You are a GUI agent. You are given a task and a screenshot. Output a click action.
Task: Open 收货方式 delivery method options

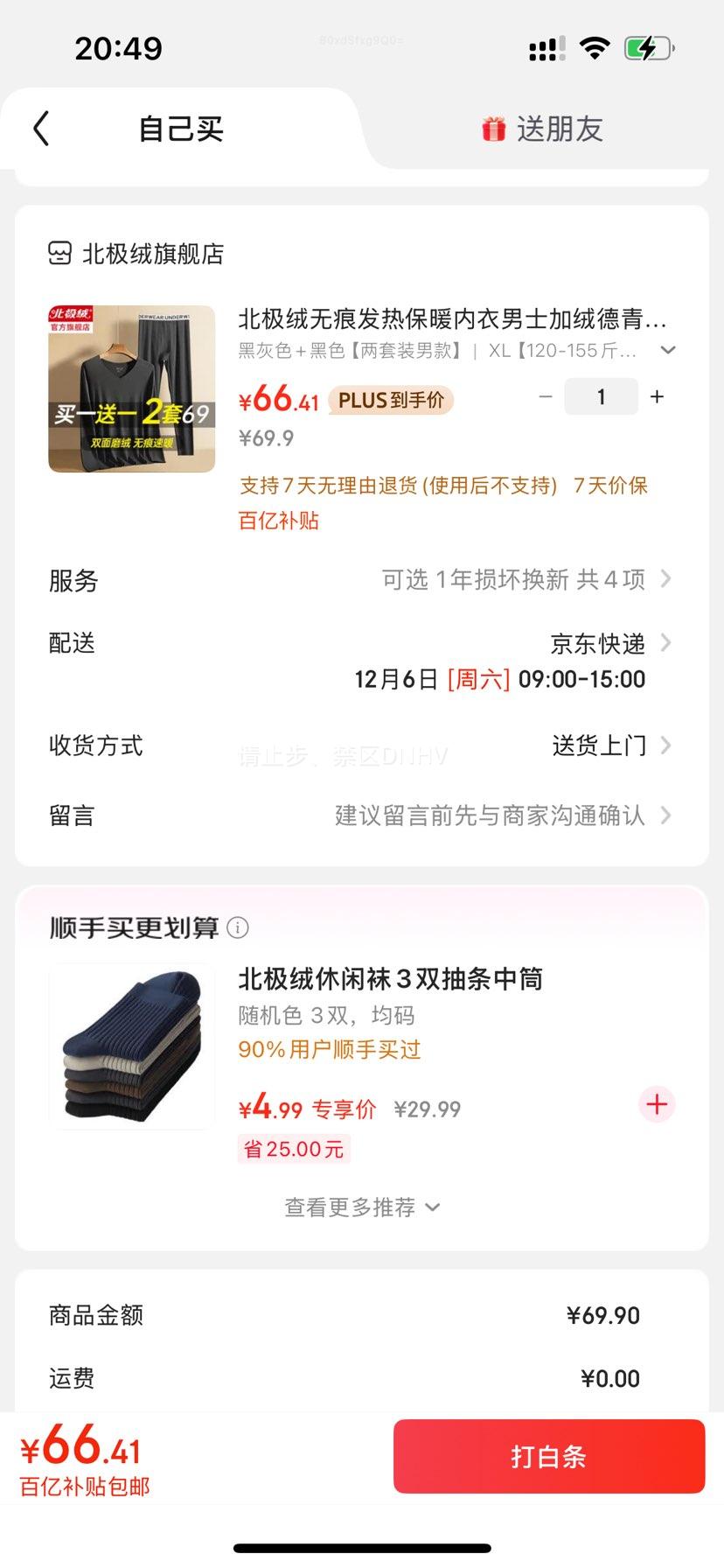click(x=666, y=745)
